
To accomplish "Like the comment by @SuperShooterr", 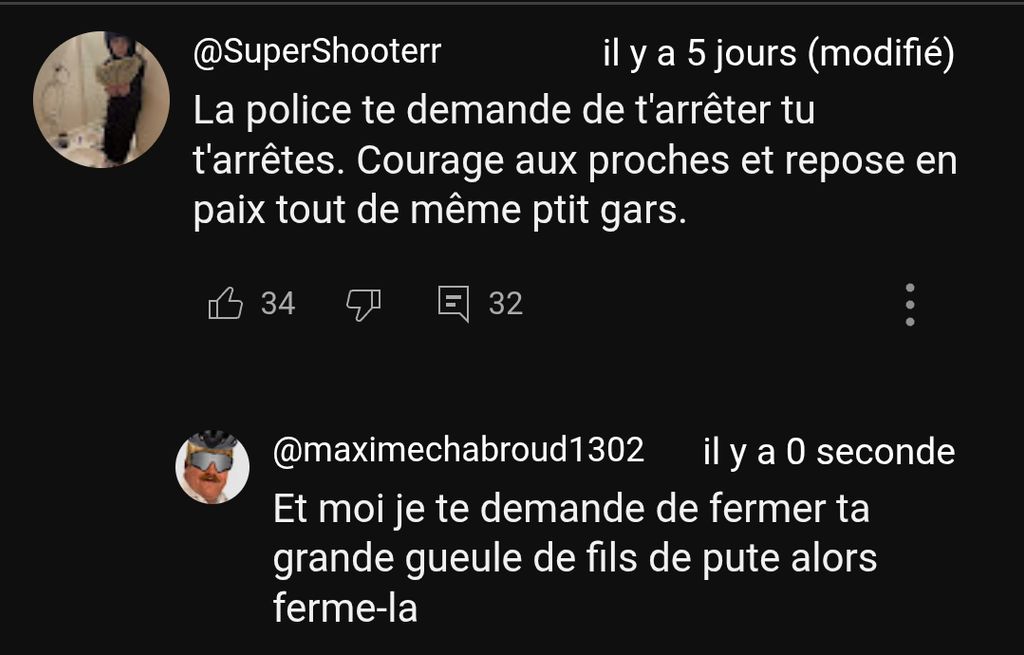I will [225, 304].
